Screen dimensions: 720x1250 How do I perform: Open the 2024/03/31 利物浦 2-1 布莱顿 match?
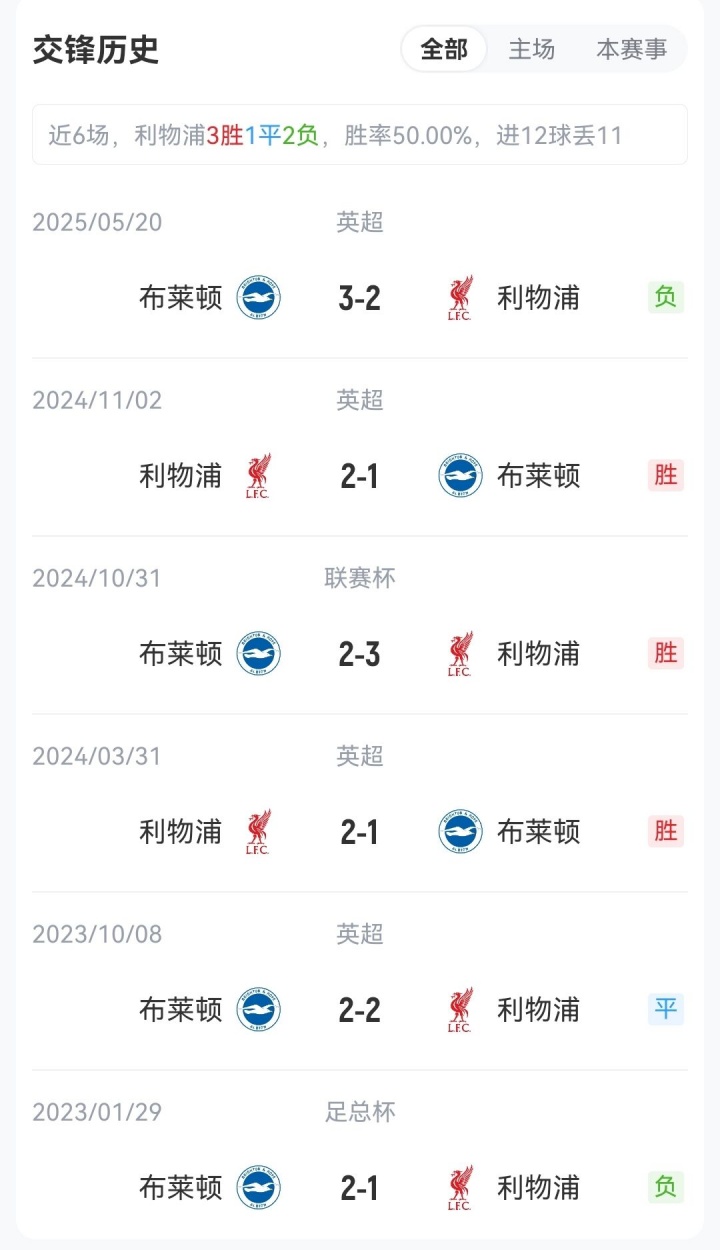(359, 832)
